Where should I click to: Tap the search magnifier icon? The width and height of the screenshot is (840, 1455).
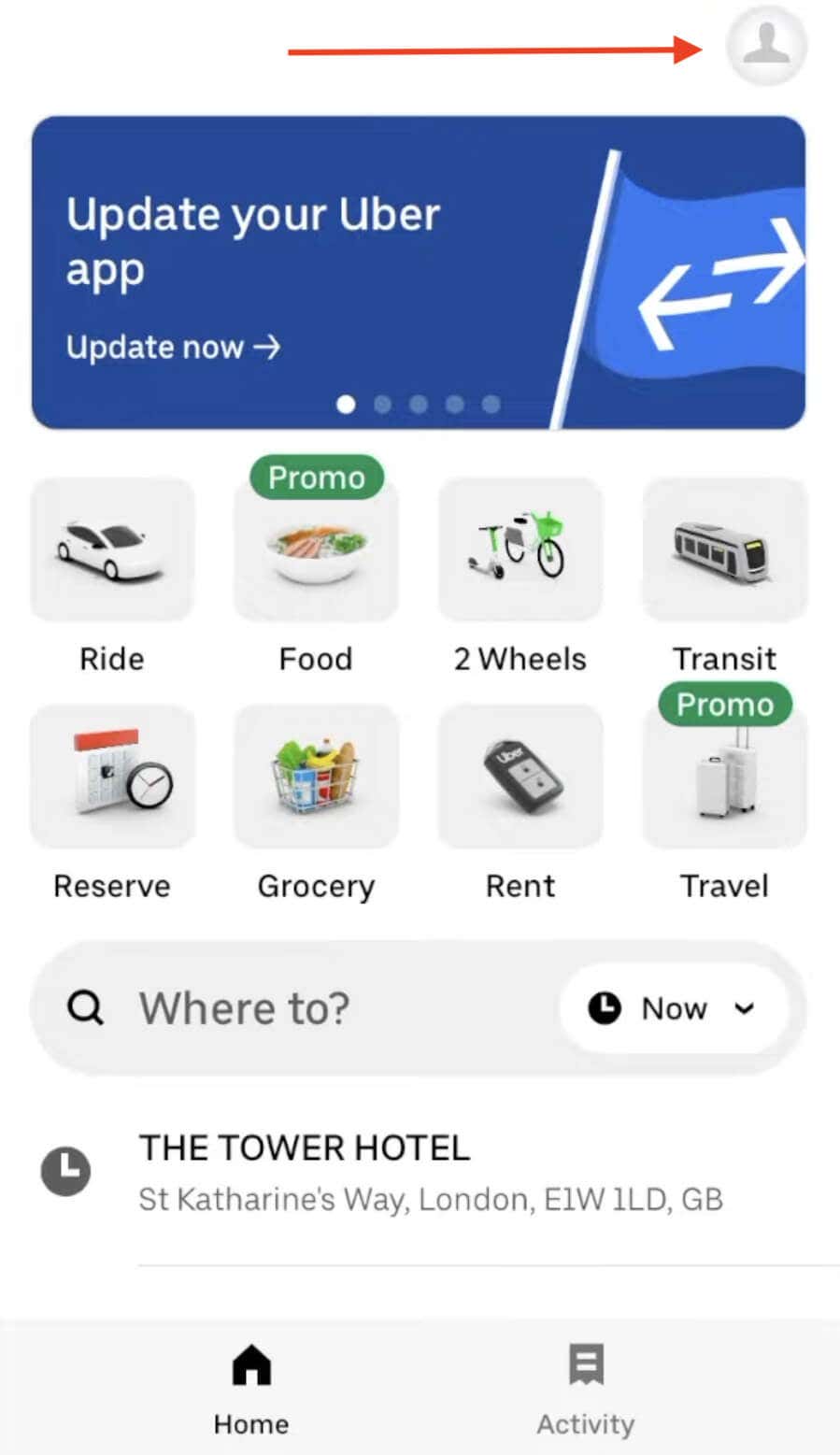coord(85,1007)
